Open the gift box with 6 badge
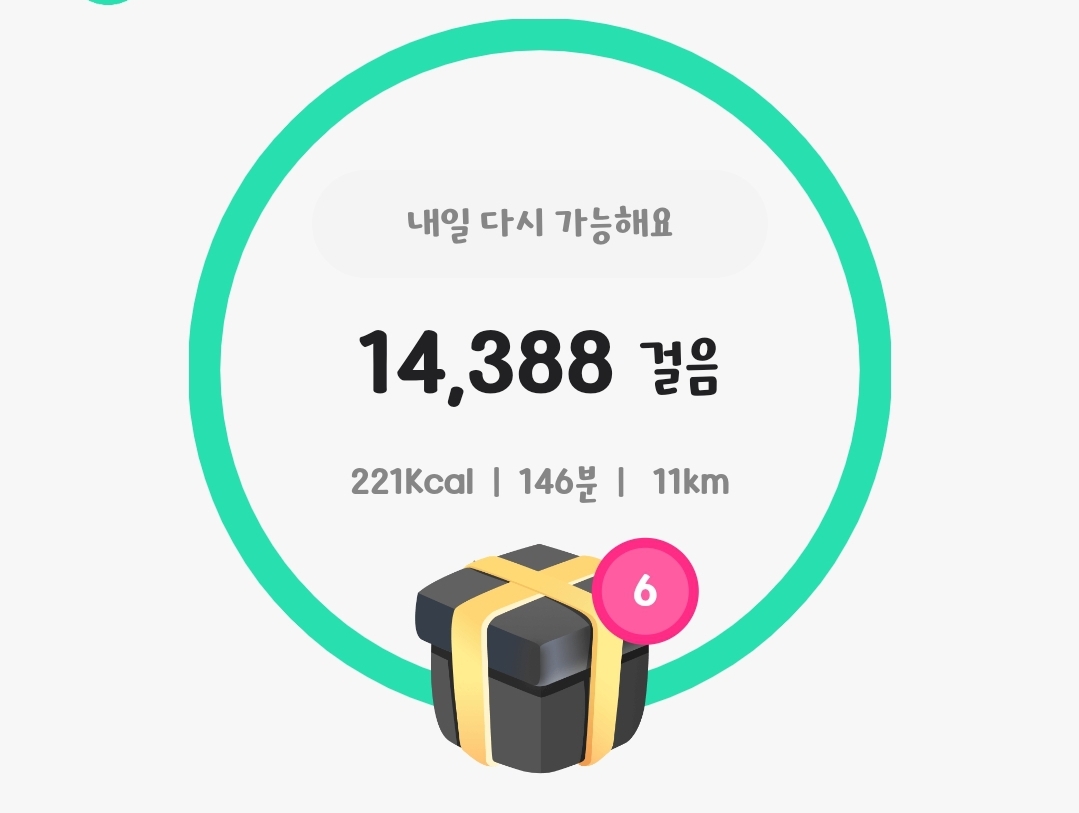This screenshot has height=813, width=1079. click(x=532, y=658)
